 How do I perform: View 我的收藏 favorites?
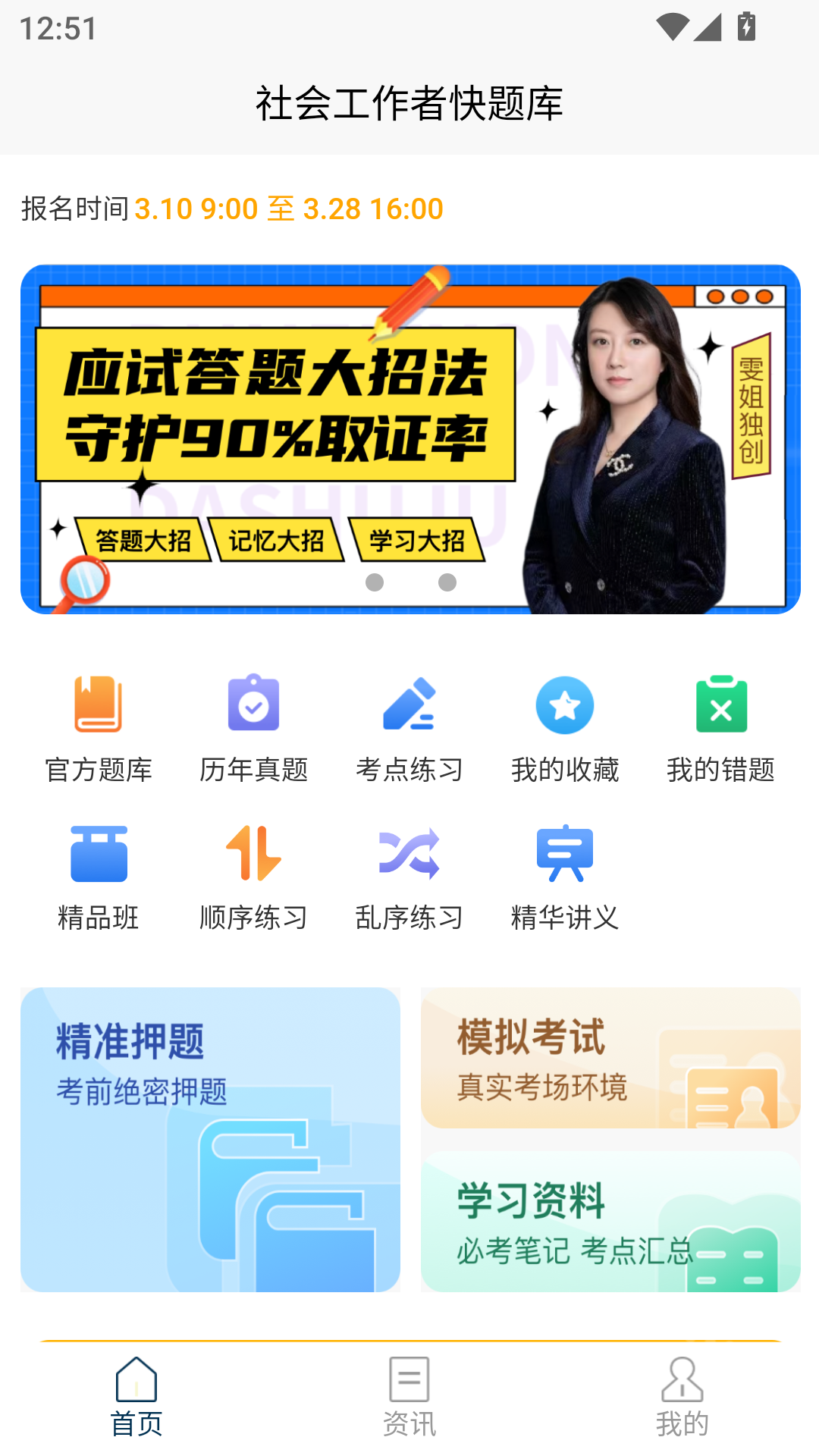click(565, 726)
